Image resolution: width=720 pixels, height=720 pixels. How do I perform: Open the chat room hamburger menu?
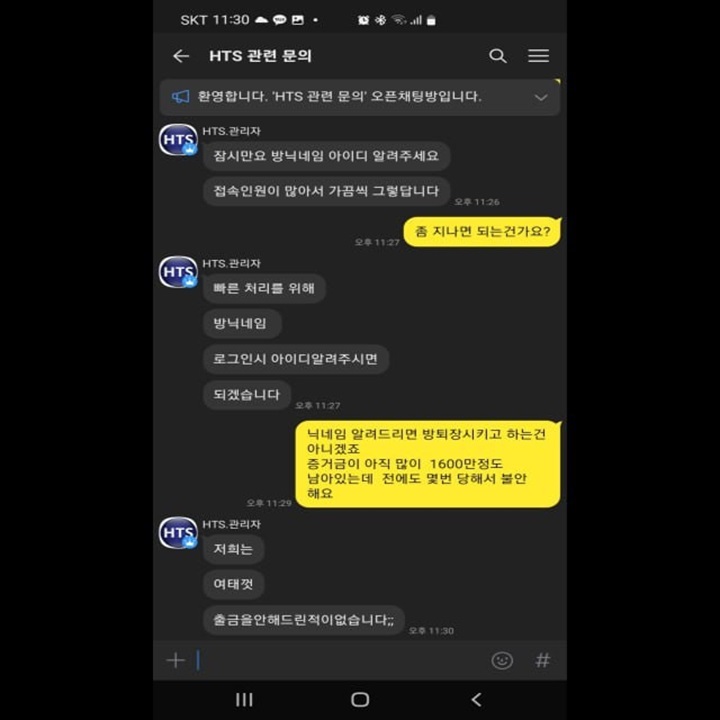click(538, 56)
